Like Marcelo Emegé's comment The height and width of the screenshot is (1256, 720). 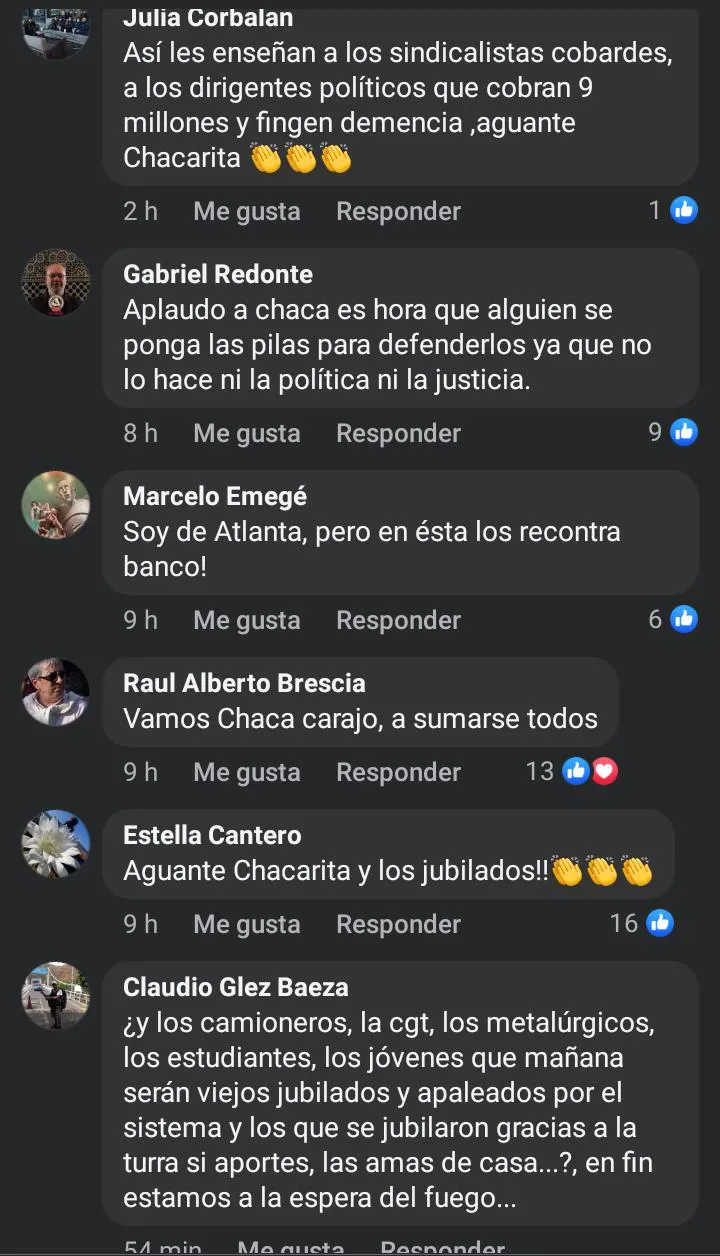coord(246,620)
